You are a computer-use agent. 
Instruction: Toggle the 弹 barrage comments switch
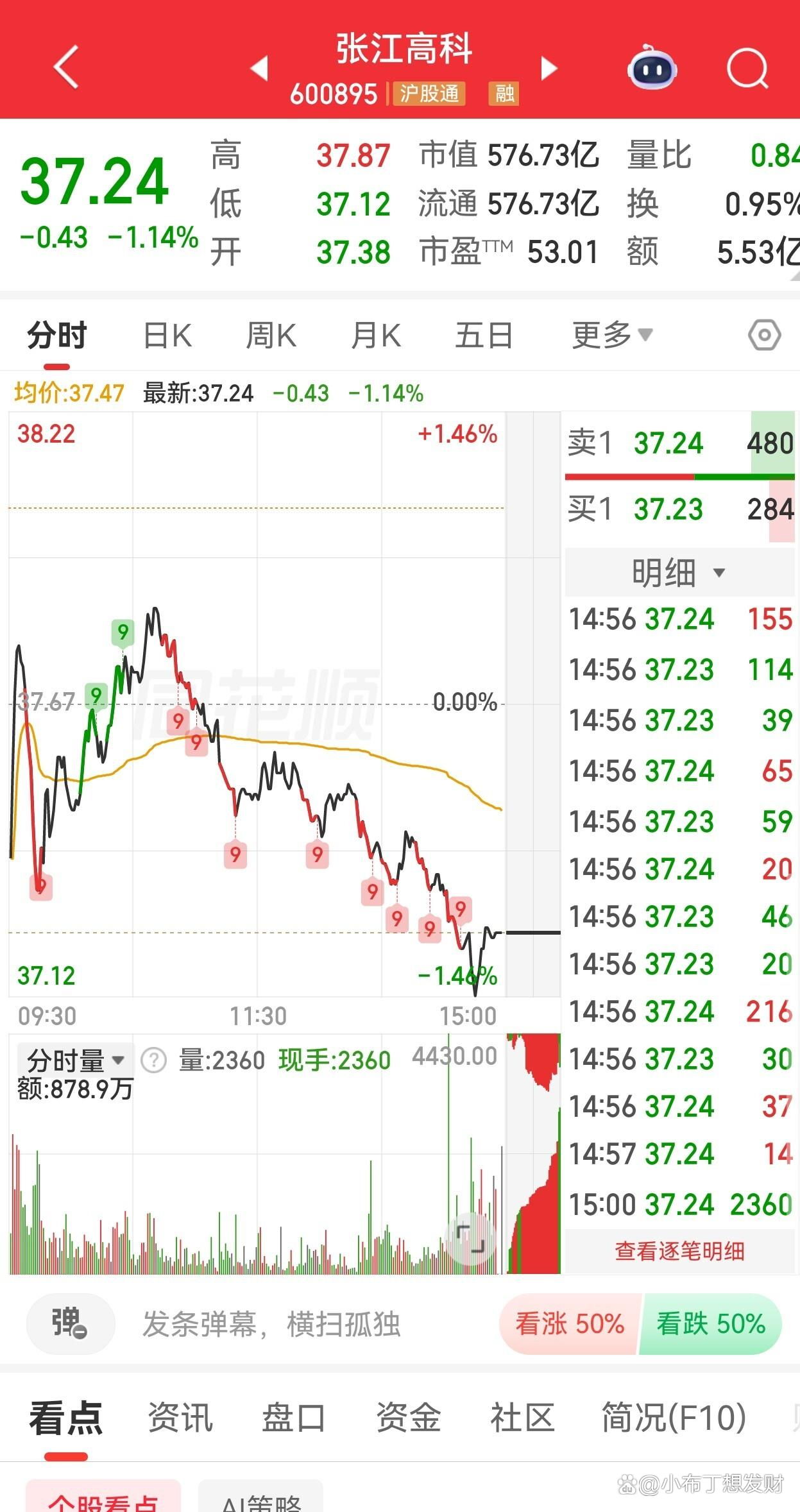(x=69, y=1323)
